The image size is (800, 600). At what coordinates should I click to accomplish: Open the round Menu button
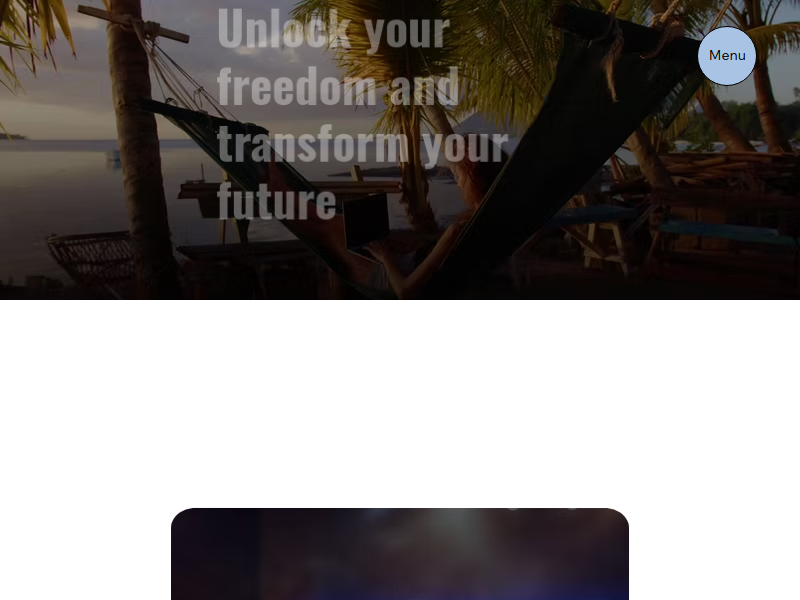727,56
